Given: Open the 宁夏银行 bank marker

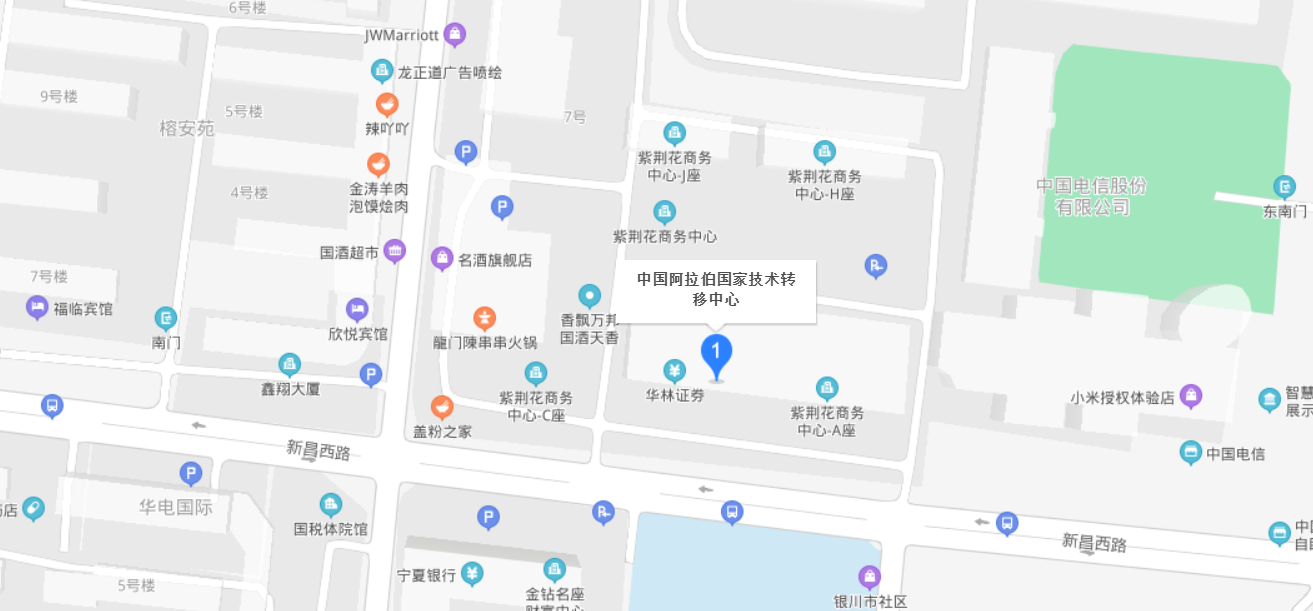Looking at the screenshot, I should click(472, 574).
